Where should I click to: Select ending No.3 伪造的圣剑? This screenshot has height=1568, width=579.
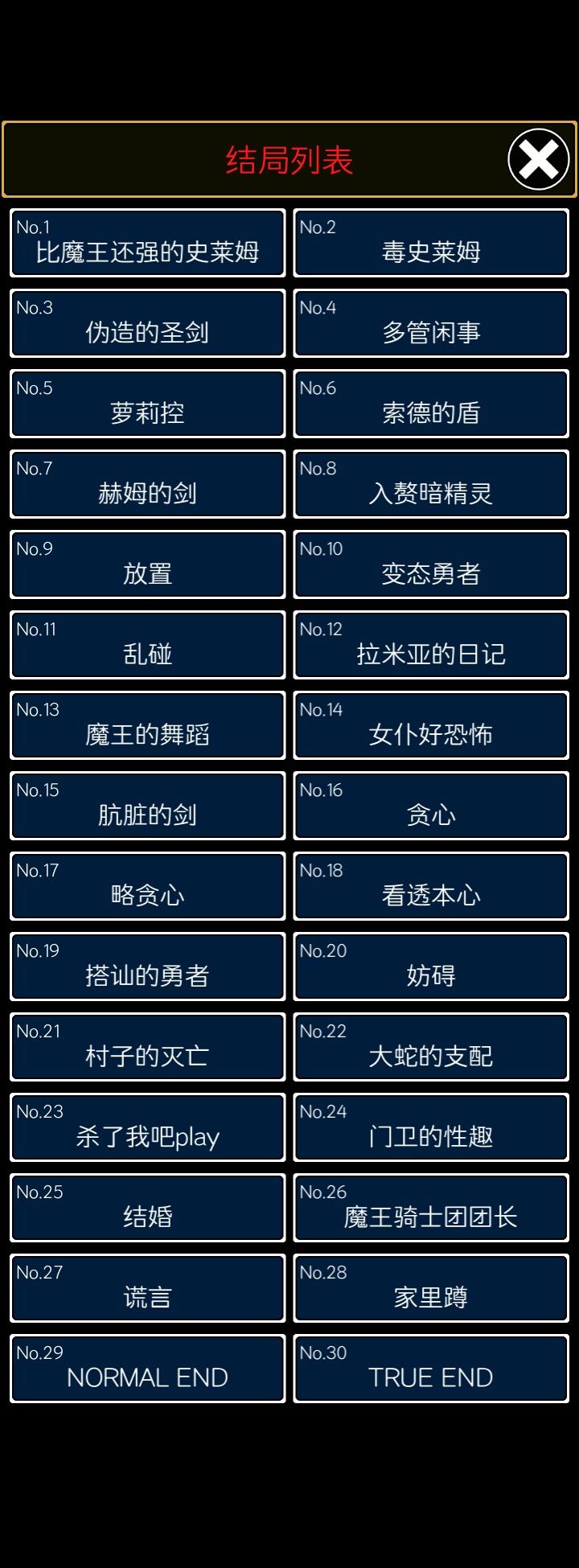[147, 323]
